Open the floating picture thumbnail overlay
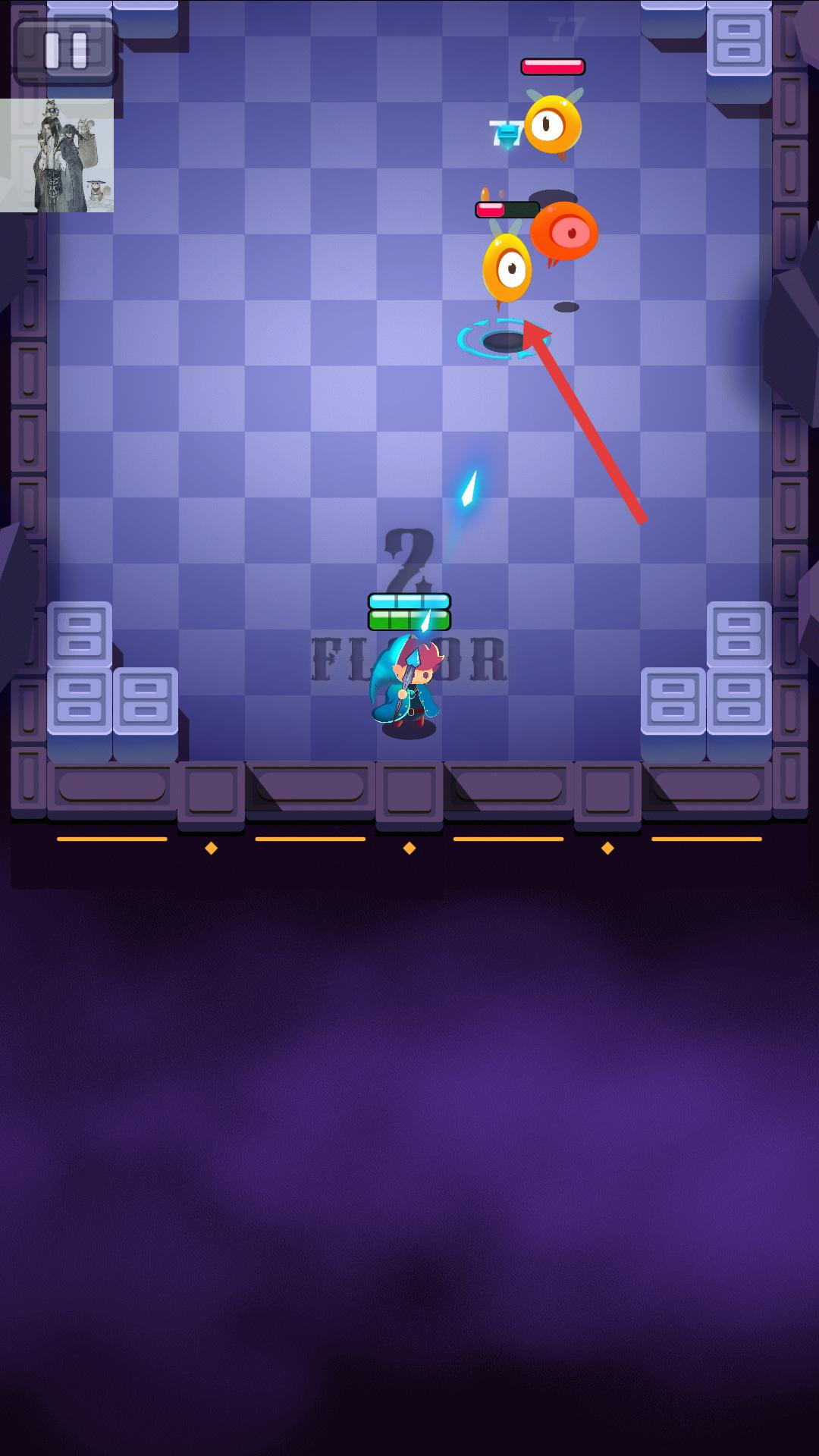Image resolution: width=819 pixels, height=1456 pixels. (57, 155)
